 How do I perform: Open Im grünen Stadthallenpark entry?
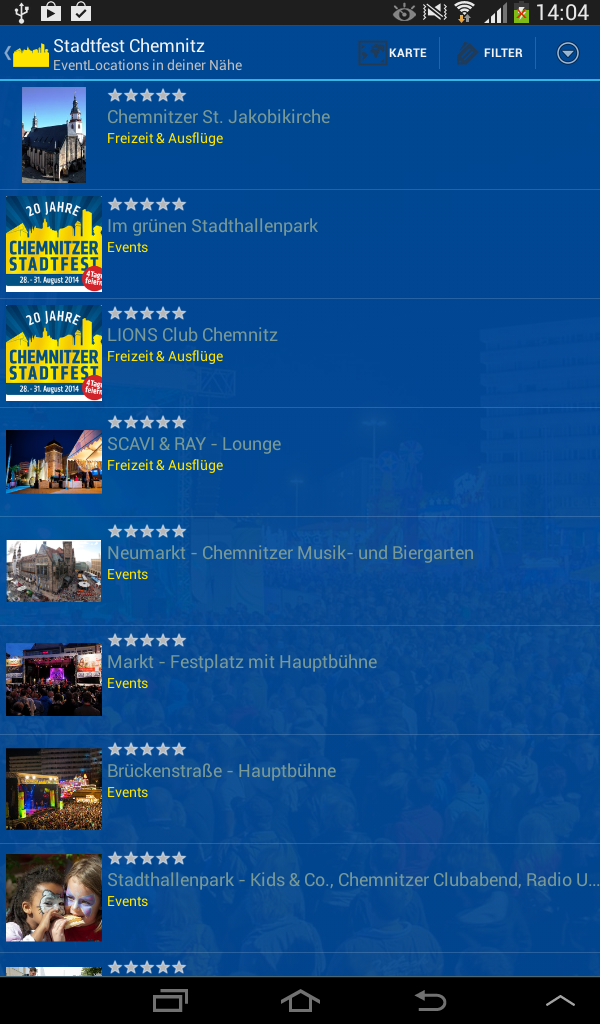[300, 244]
